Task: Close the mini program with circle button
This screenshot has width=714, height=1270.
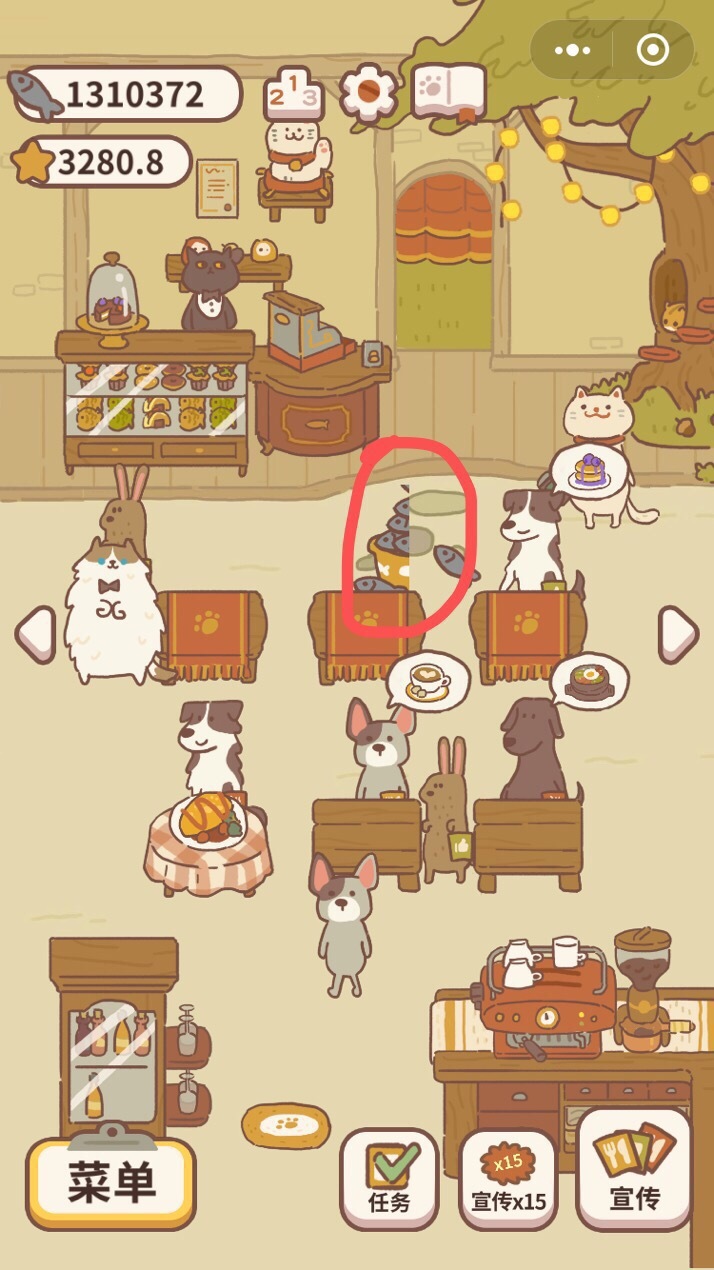Action: (x=653, y=50)
